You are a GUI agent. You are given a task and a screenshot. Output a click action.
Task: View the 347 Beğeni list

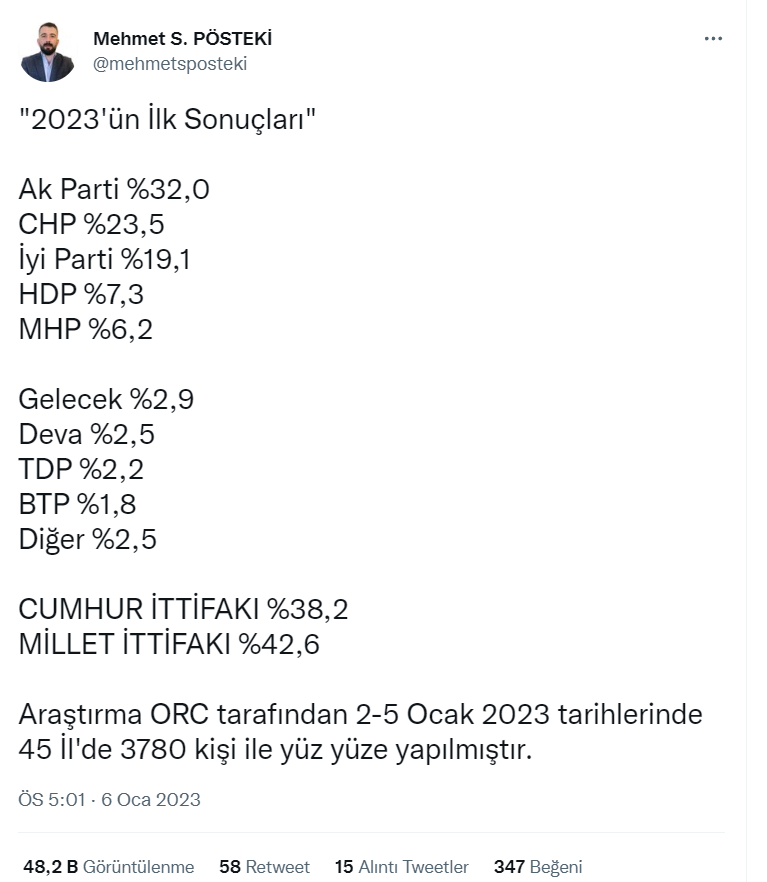pyautogui.click(x=537, y=867)
